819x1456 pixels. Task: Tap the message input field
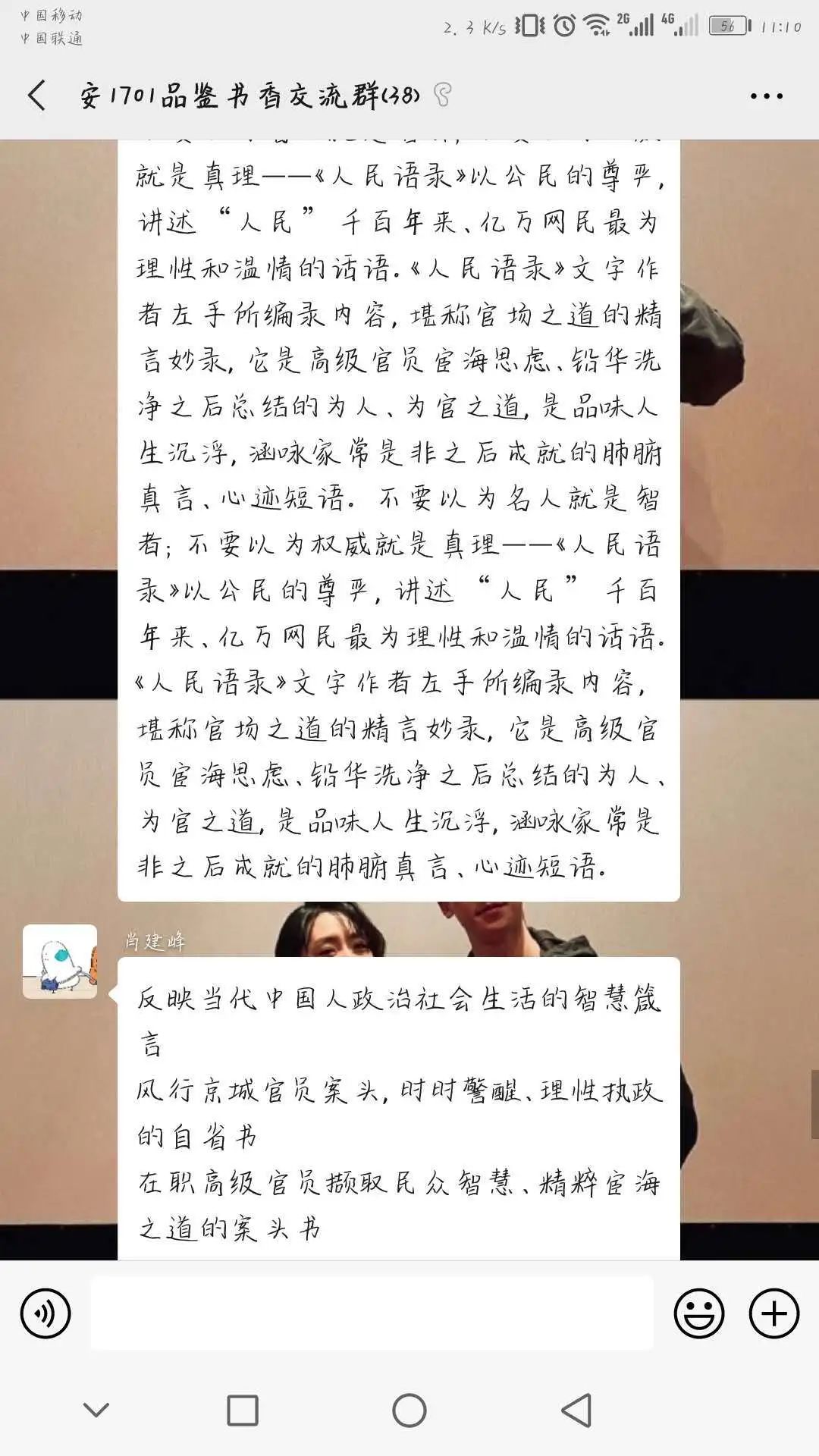pos(372,1313)
